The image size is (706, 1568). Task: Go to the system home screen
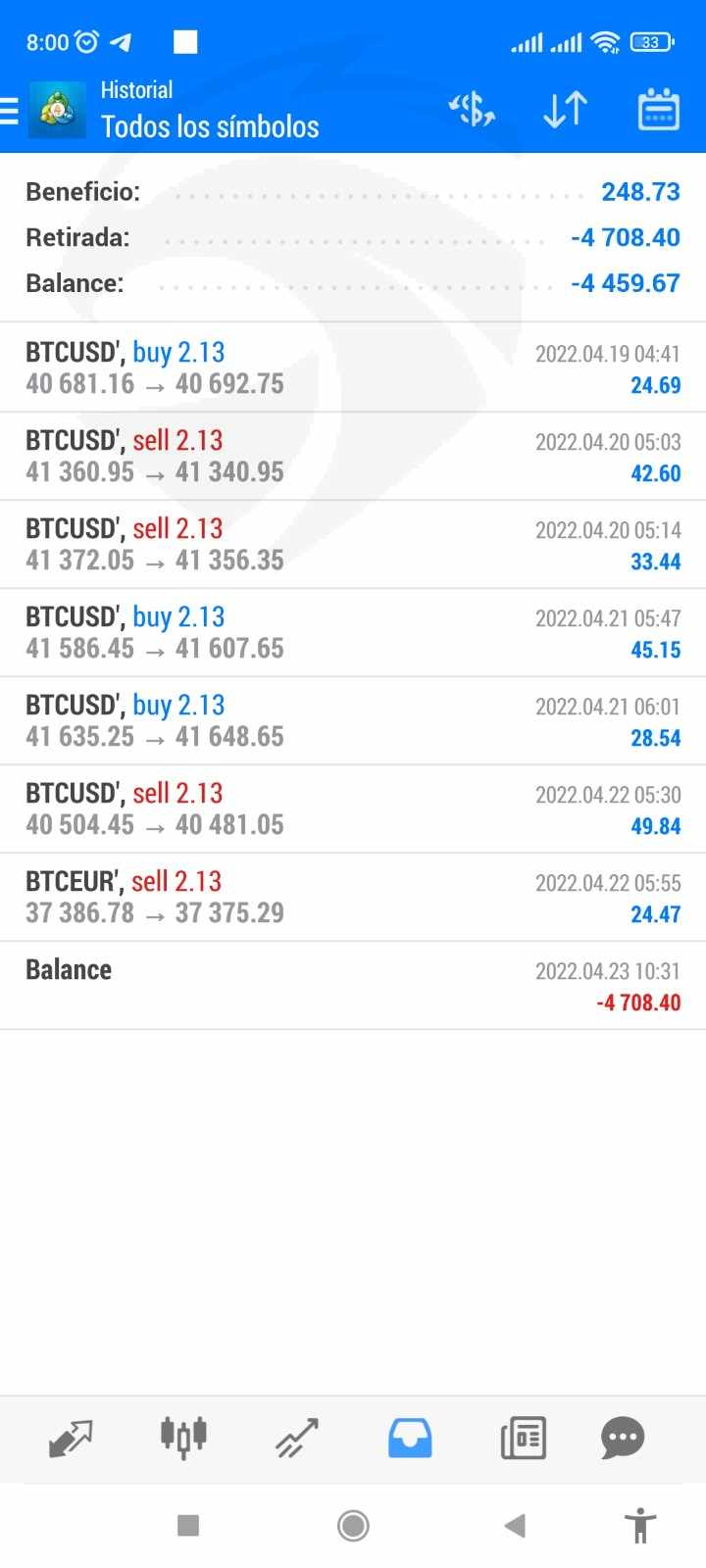click(x=353, y=1525)
